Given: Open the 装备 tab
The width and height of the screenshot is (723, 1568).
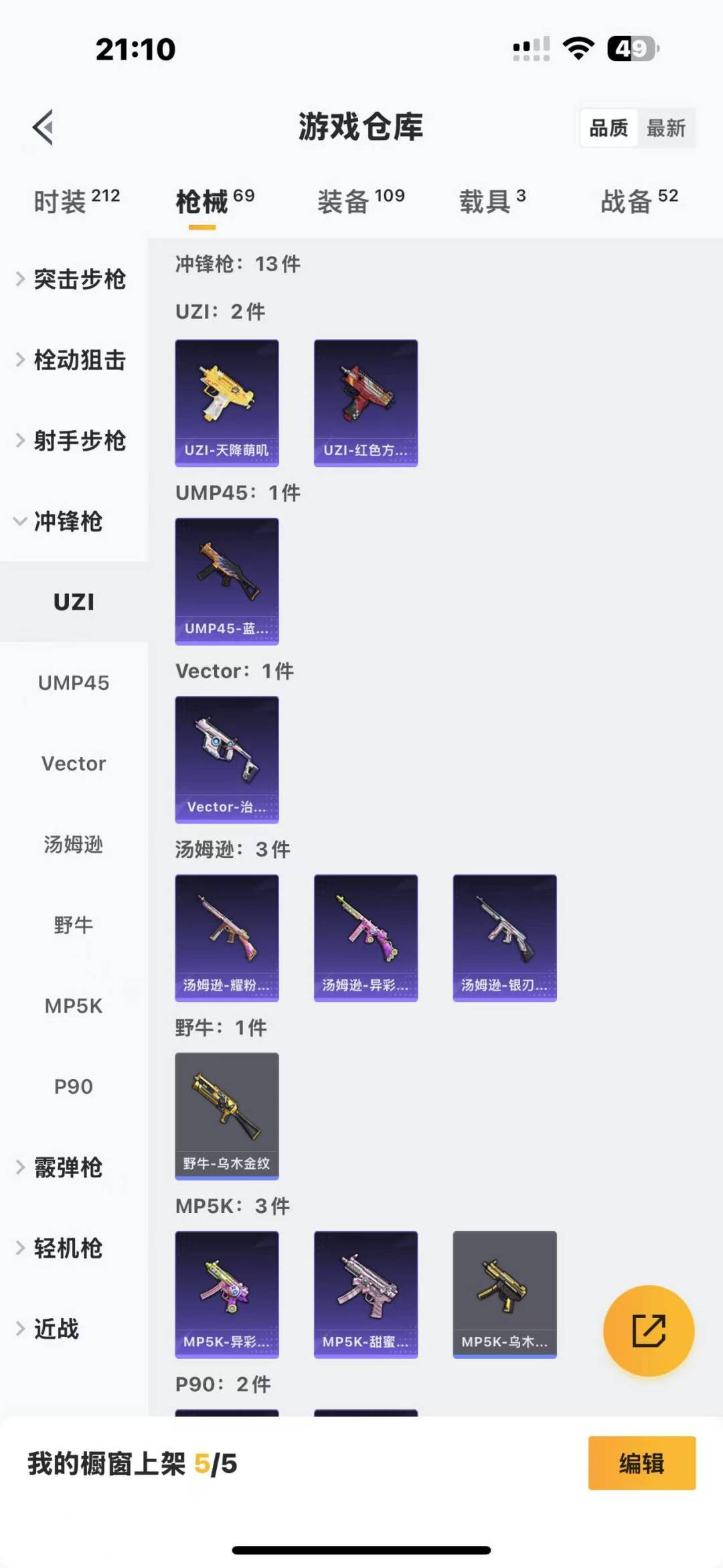Looking at the screenshot, I should [360, 201].
